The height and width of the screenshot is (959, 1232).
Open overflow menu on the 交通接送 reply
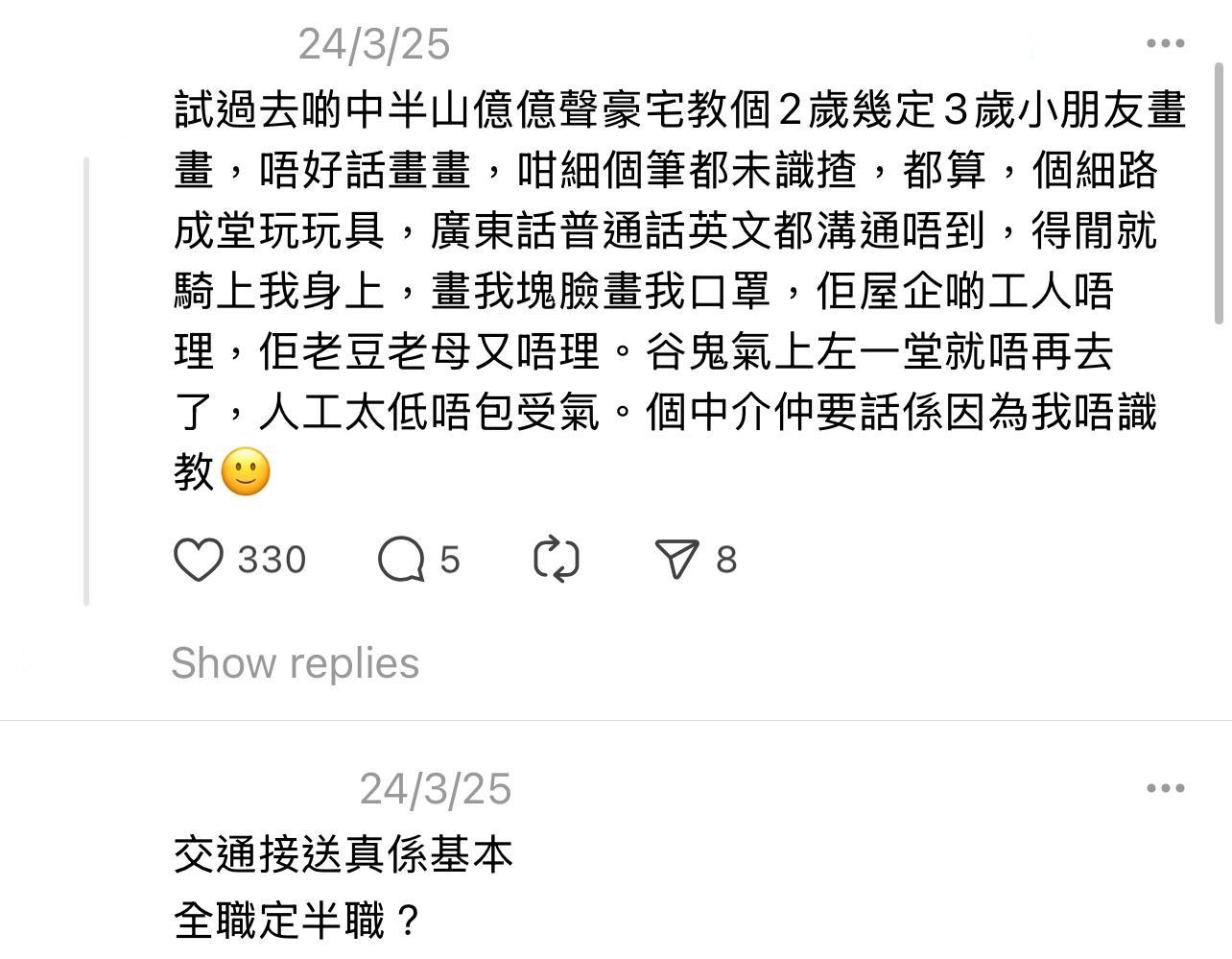[x=1165, y=788]
